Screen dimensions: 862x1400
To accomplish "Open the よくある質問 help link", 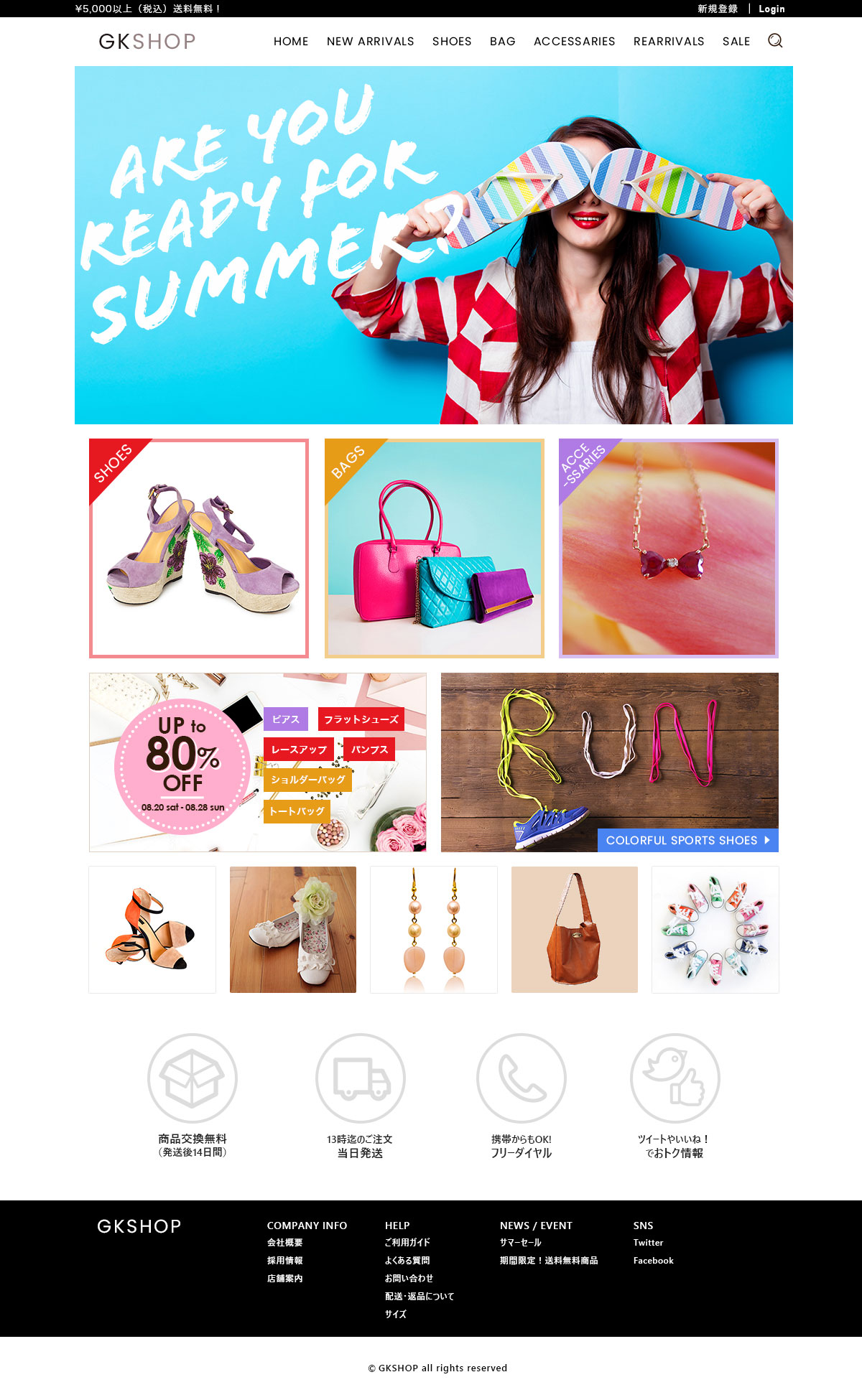I will point(407,1261).
